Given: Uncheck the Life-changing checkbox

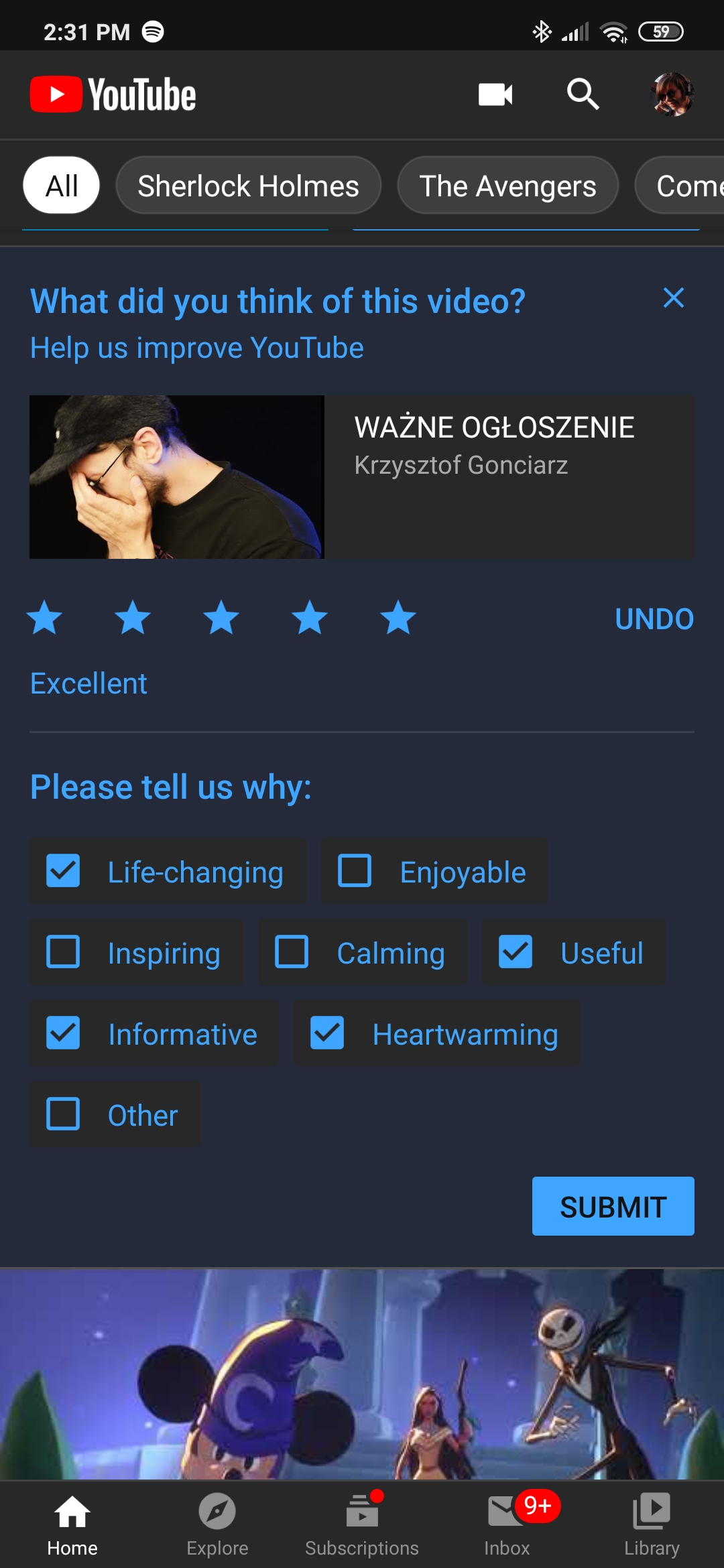Looking at the screenshot, I should pos(63,871).
